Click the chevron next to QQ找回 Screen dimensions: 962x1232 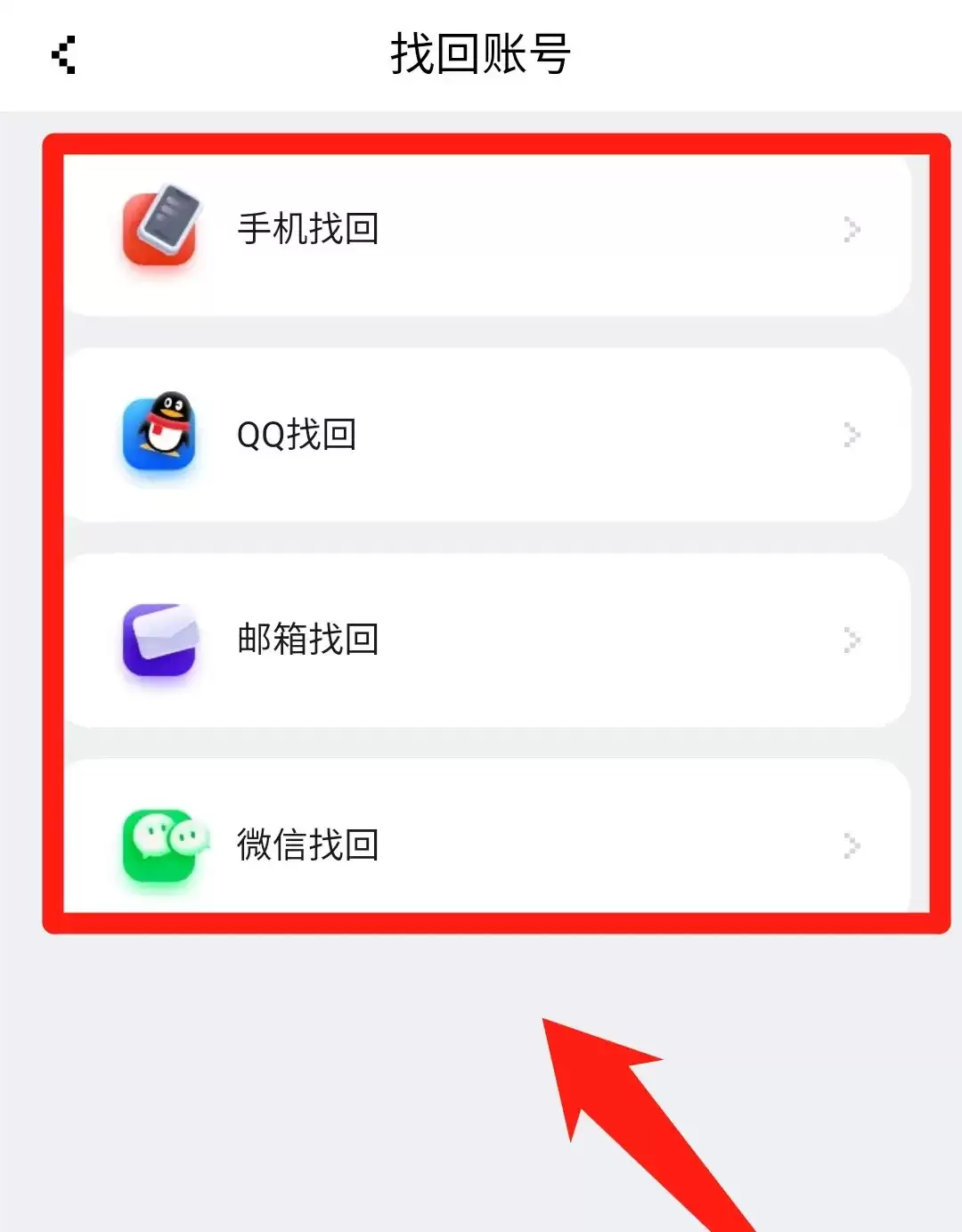(852, 434)
